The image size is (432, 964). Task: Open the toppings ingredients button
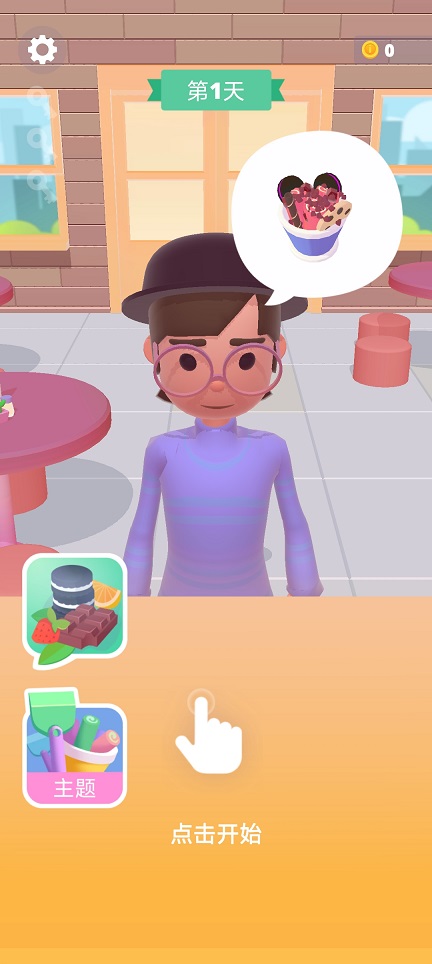point(74,610)
